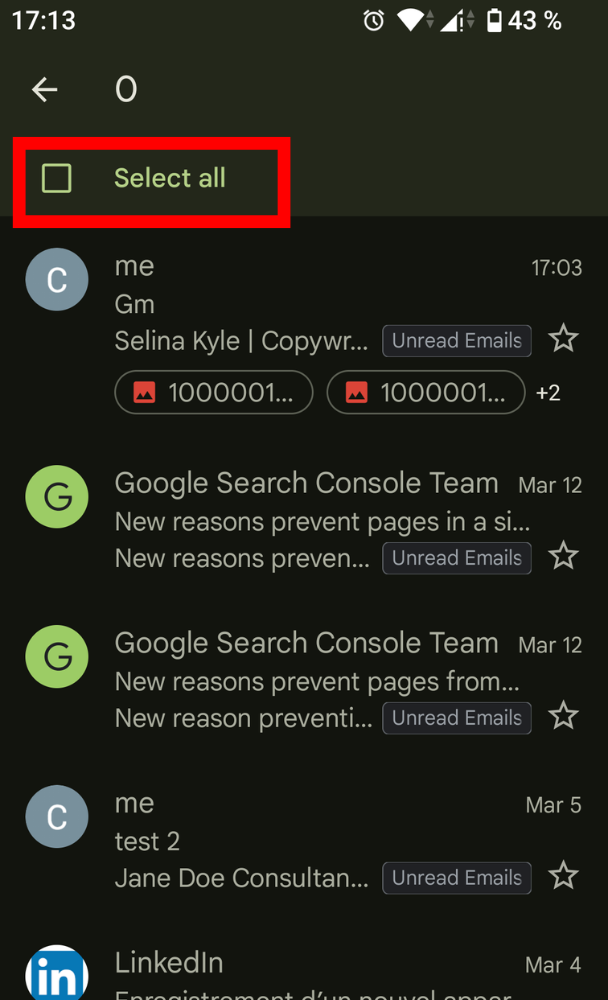Go back using the arrow icon
The width and height of the screenshot is (608, 1000).
tap(45, 89)
